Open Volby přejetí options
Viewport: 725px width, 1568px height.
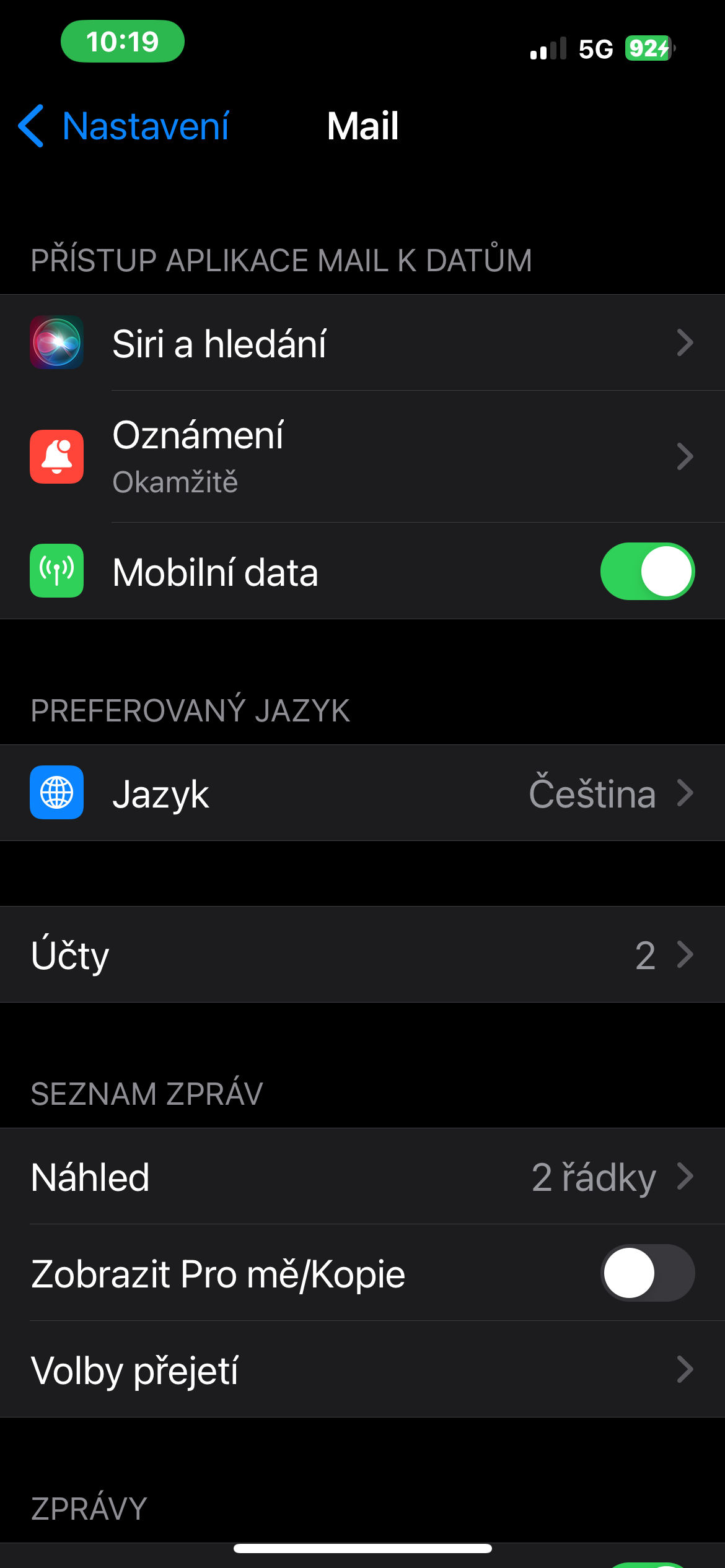pyautogui.click(x=362, y=1369)
